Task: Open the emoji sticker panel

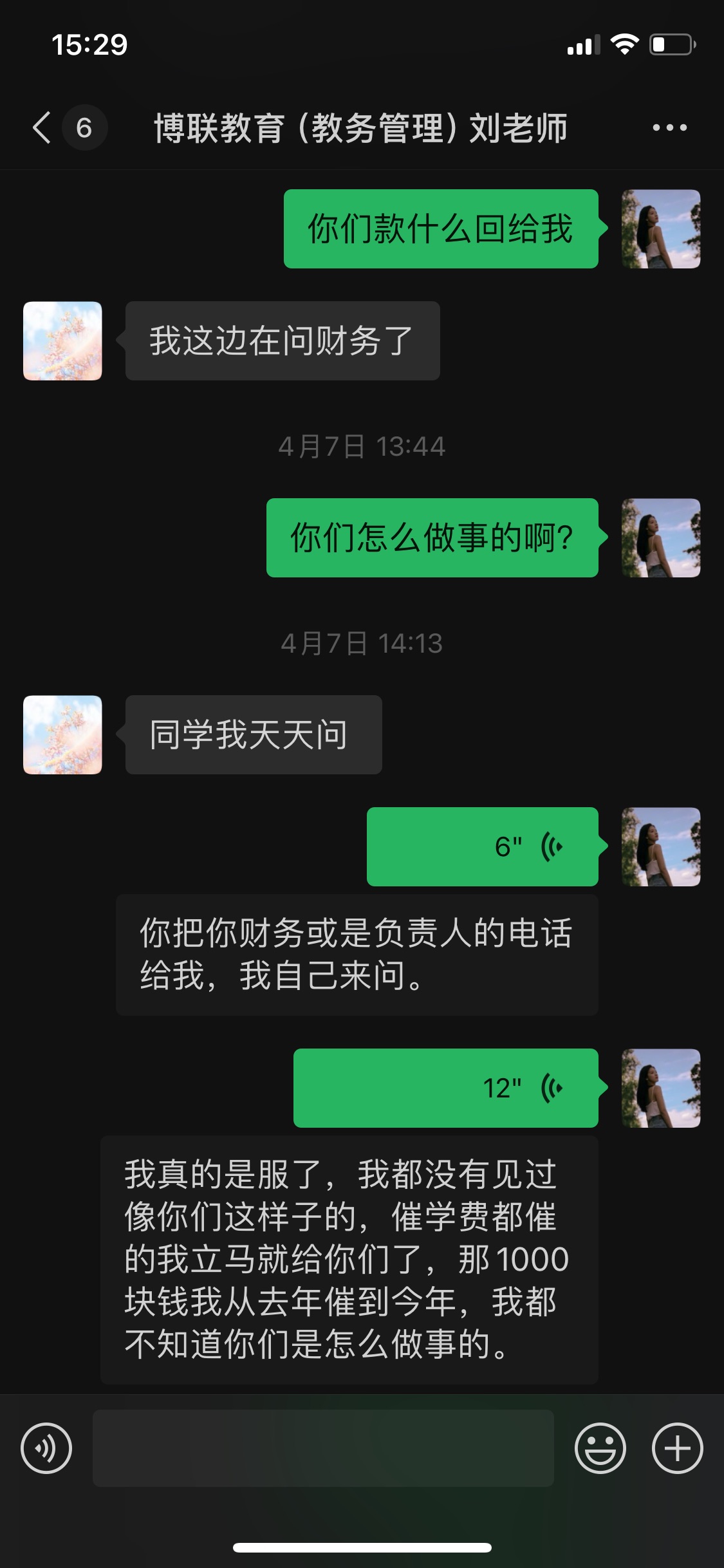Action: [x=600, y=1448]
